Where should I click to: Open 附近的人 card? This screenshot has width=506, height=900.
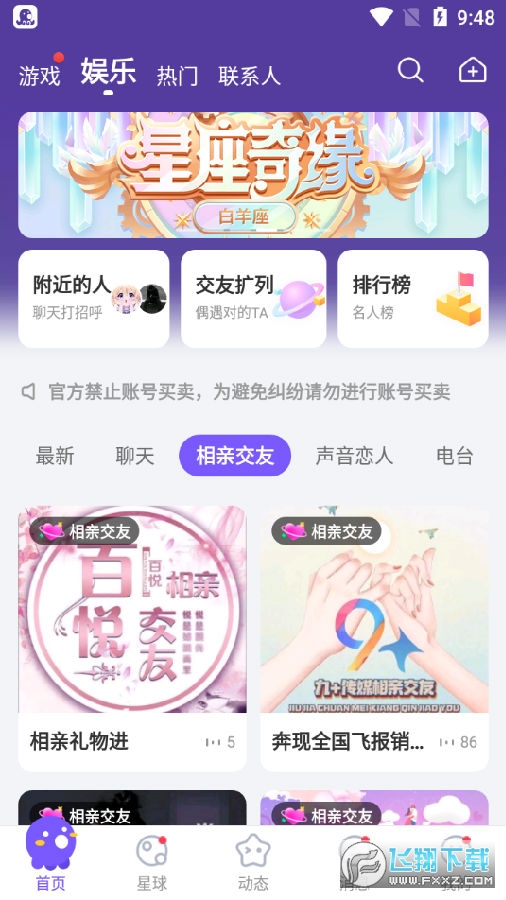coord(94,298)
